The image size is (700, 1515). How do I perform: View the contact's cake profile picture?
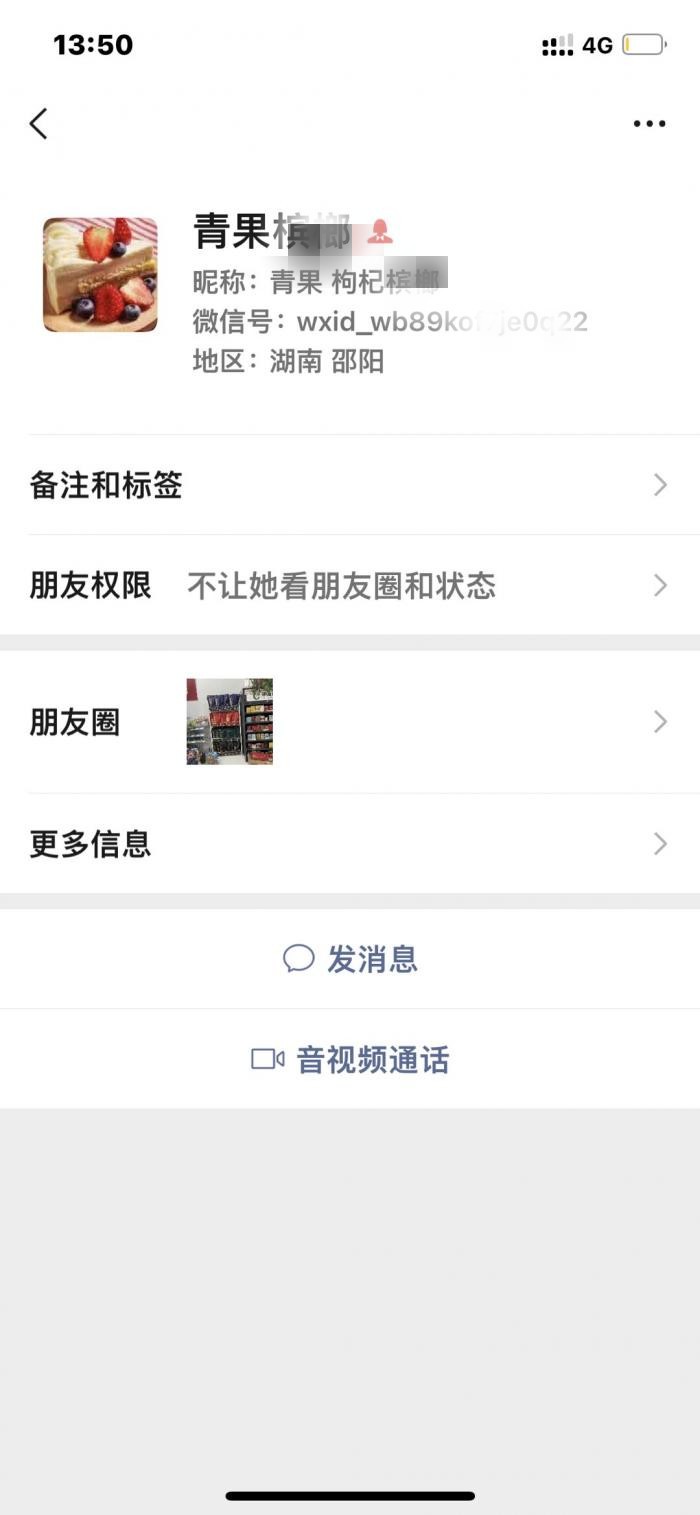pyautogui.click(x=100, y=275)
